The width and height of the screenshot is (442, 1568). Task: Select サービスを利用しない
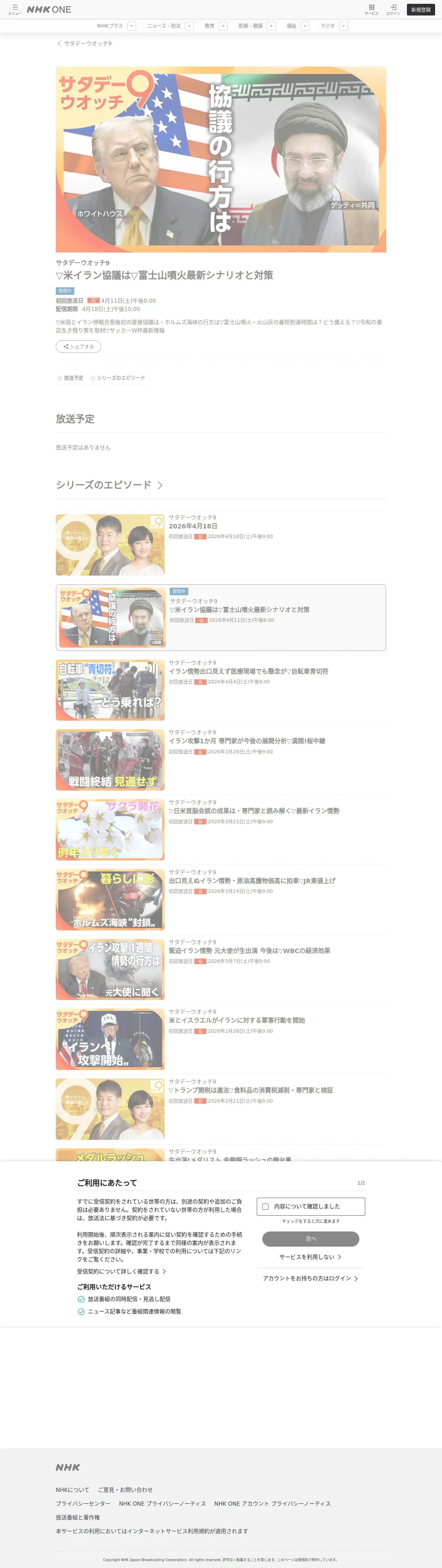(310, 1257)
